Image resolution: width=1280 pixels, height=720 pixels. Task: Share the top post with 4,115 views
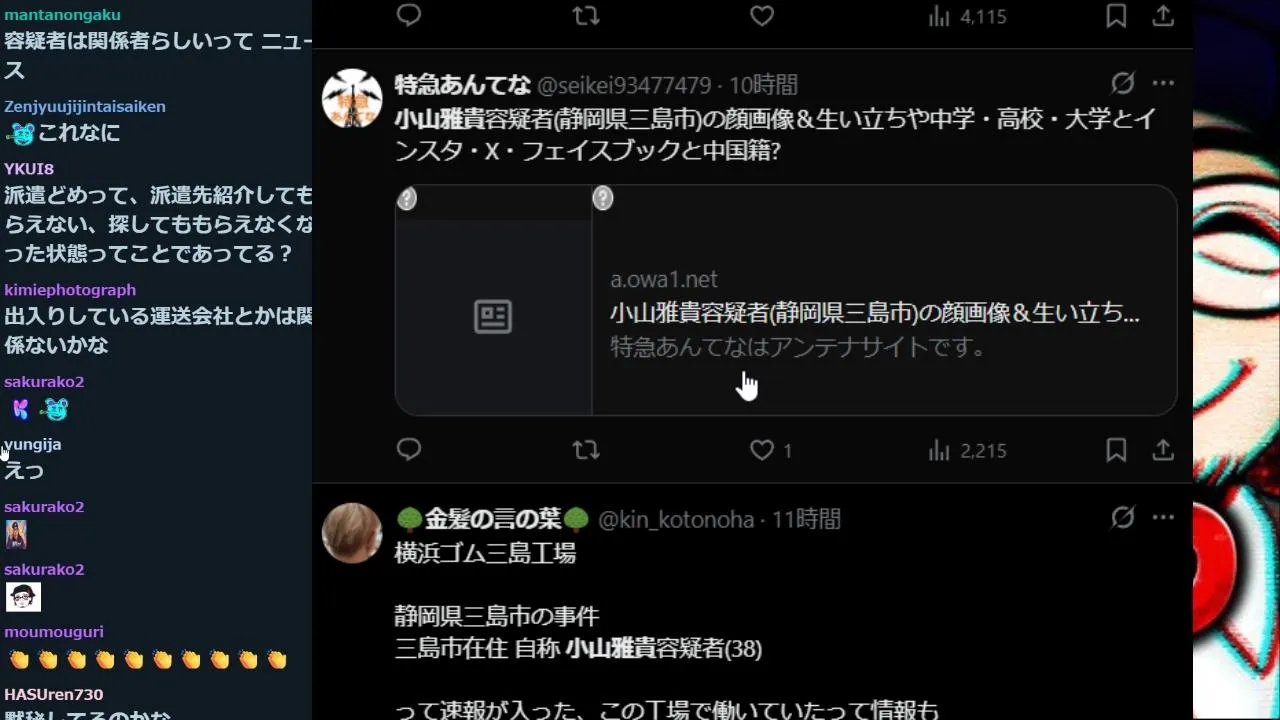[1163, 15]
